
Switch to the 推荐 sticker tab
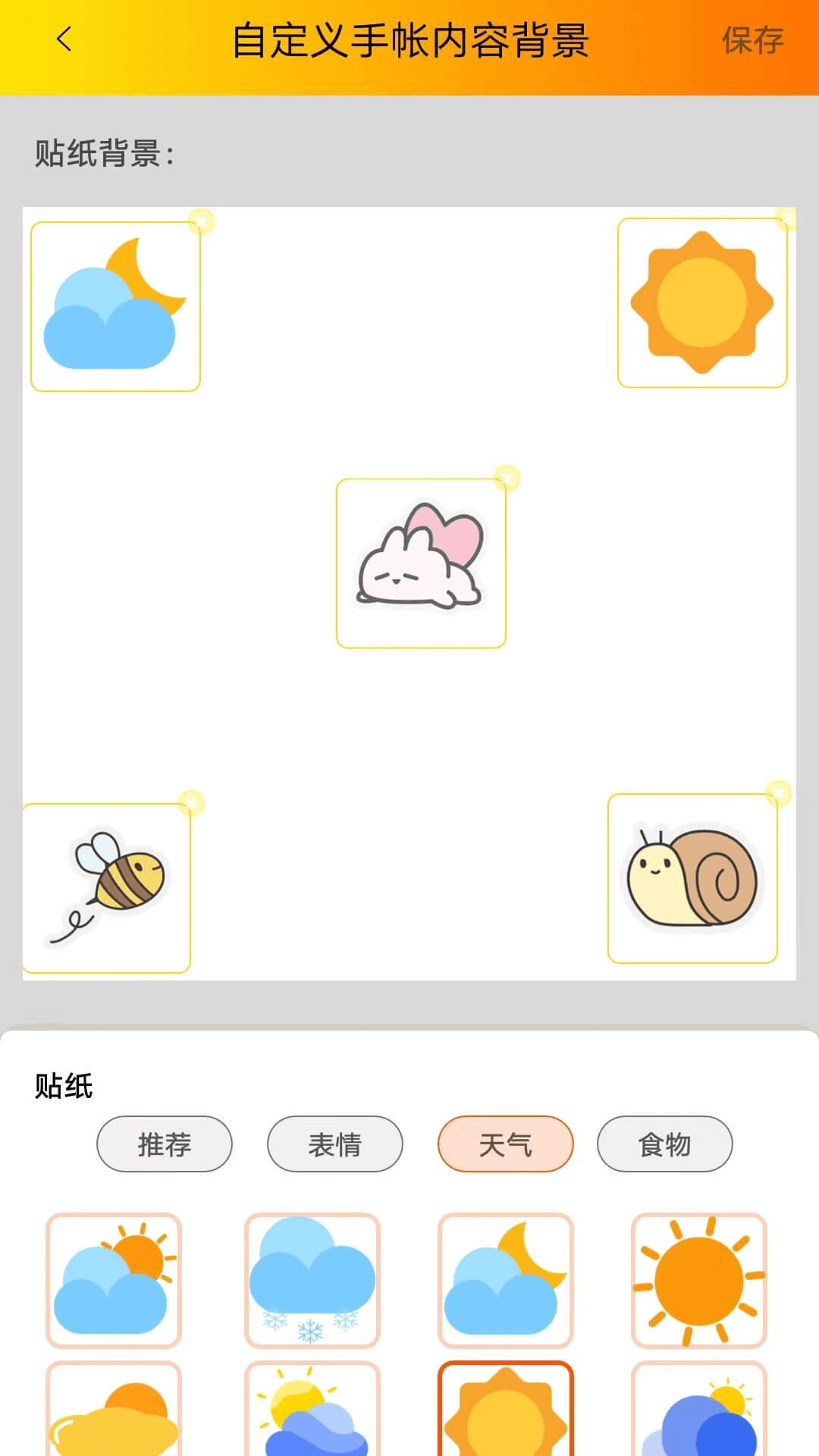pos(164,1145)
